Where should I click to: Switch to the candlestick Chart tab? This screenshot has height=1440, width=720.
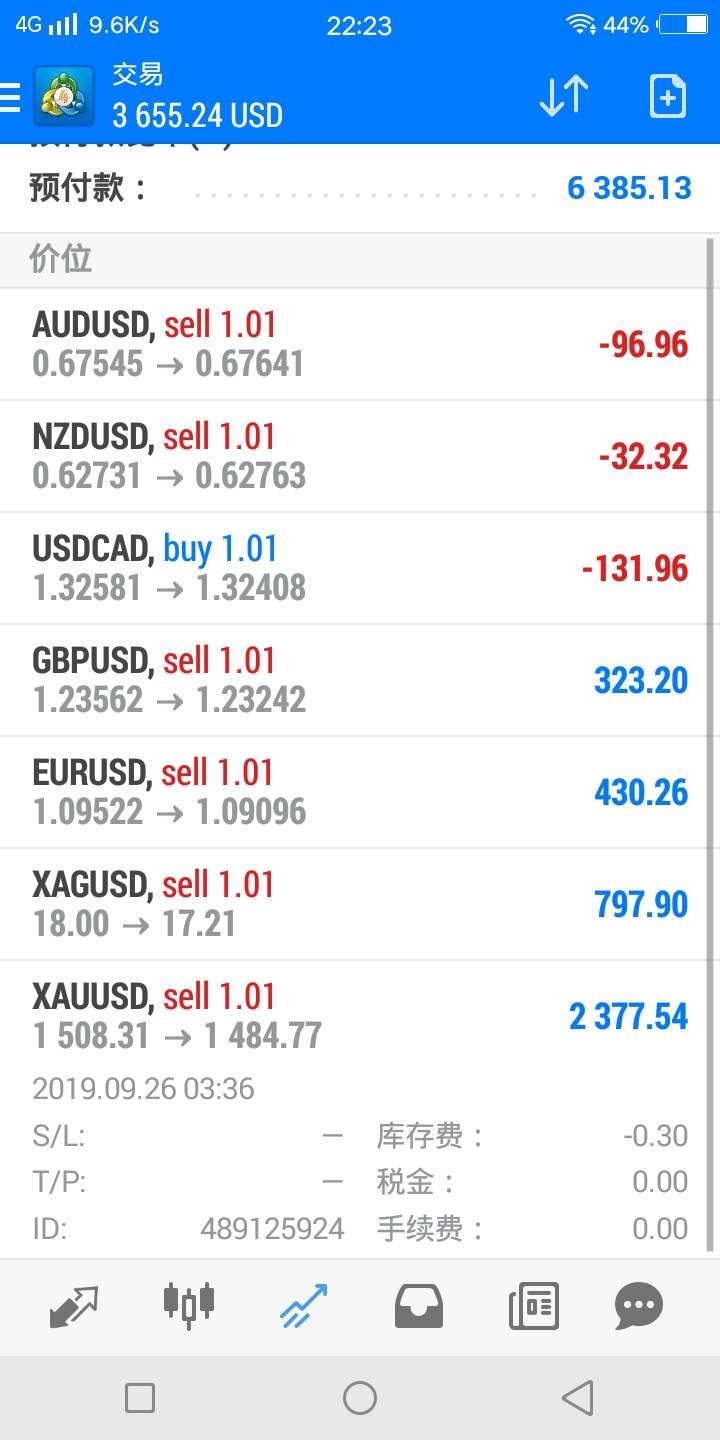point(188,1306)
